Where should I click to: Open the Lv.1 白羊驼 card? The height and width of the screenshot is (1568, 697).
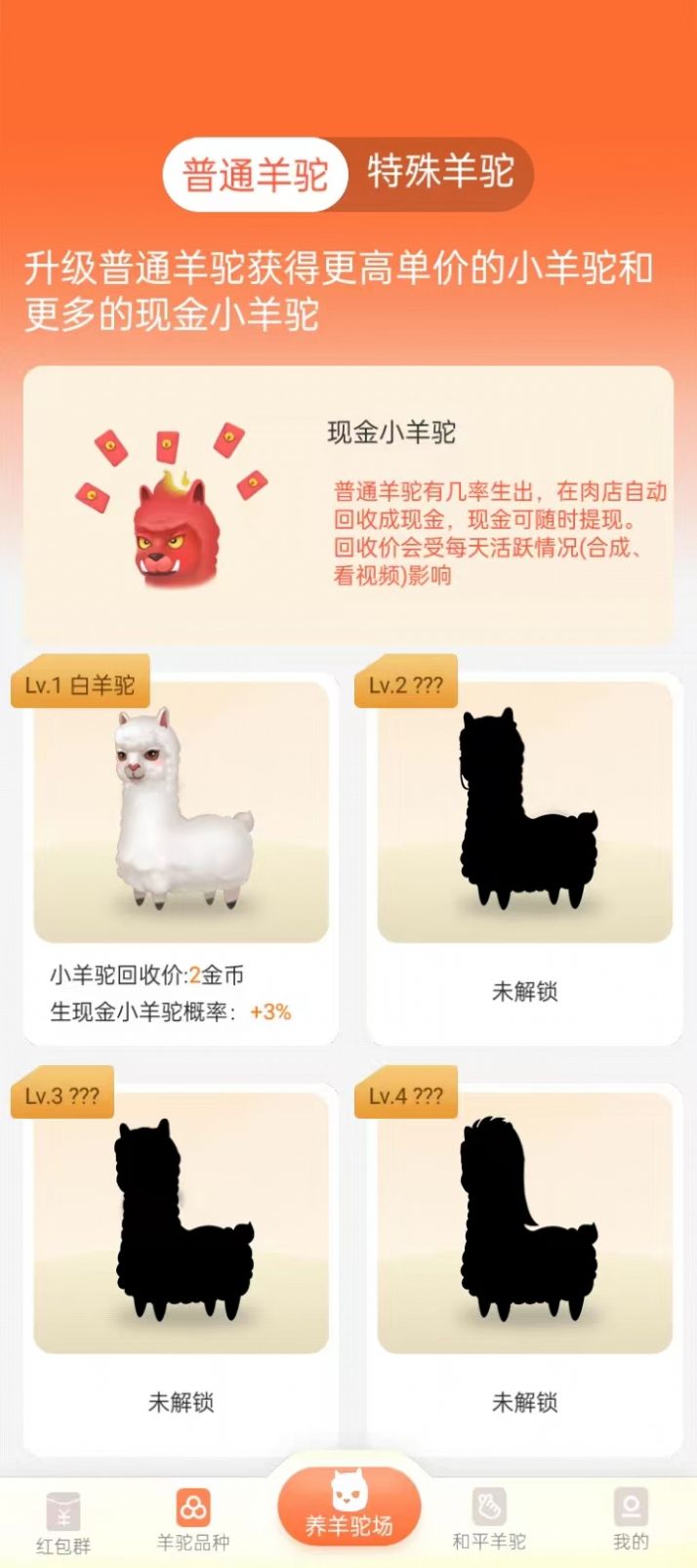181,849
